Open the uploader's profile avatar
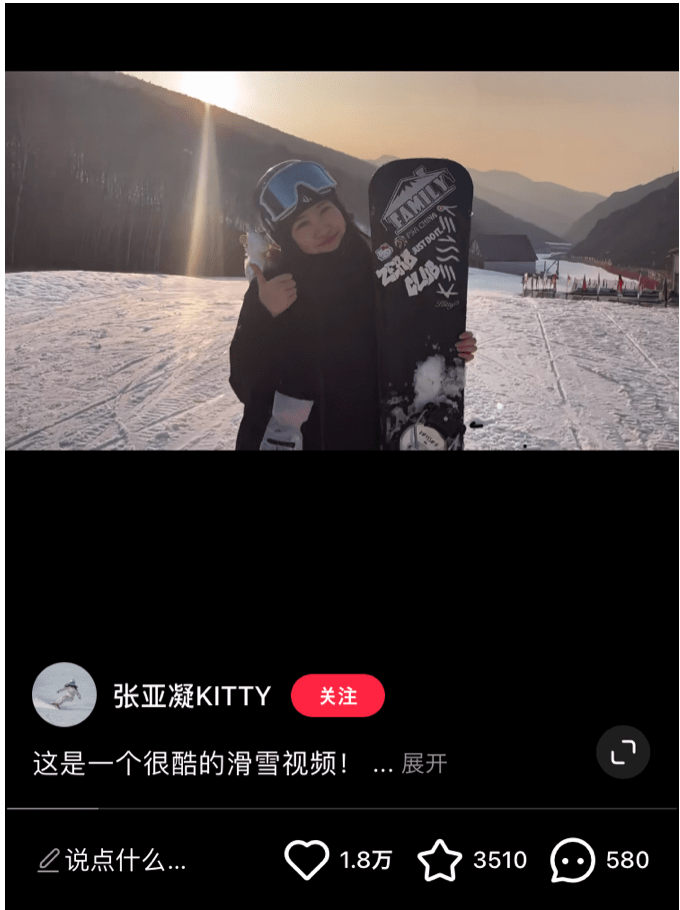The height and width of the screenshot is (910, 680). tap(64, 694)
